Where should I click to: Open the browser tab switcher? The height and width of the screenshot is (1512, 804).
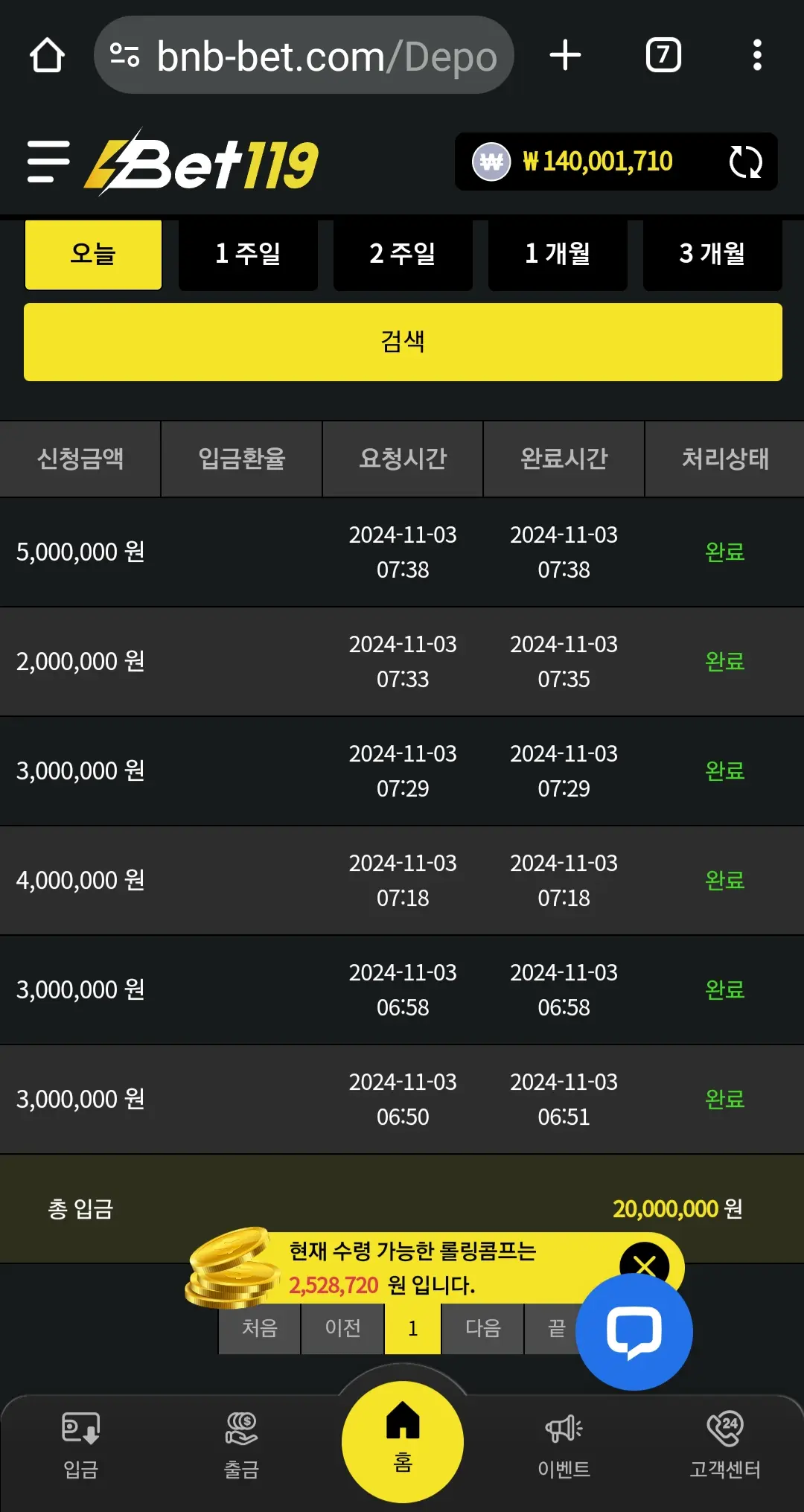(663, 55)
